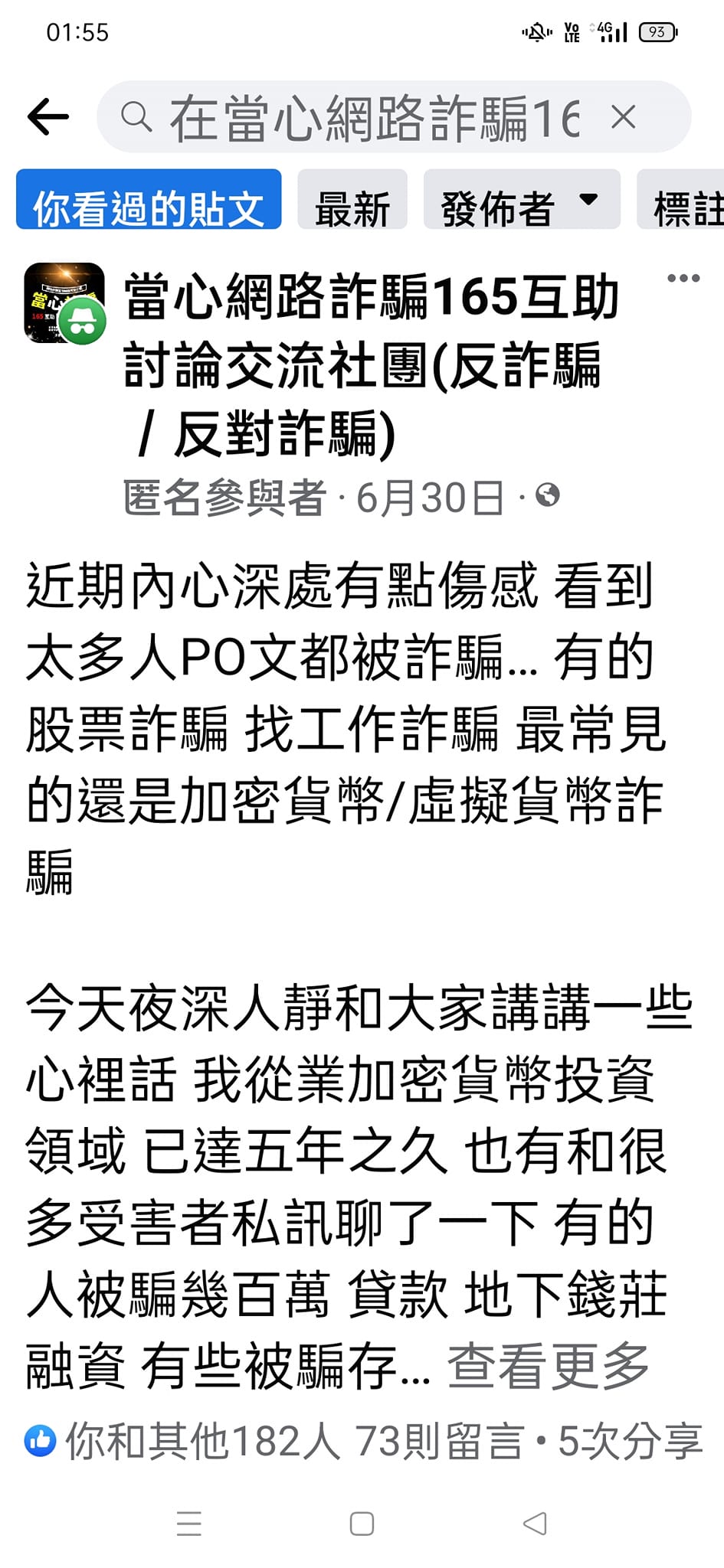Open the post's three-dot options menu
The height and width of the screenshot is (1568, 724).
(683, 278)
